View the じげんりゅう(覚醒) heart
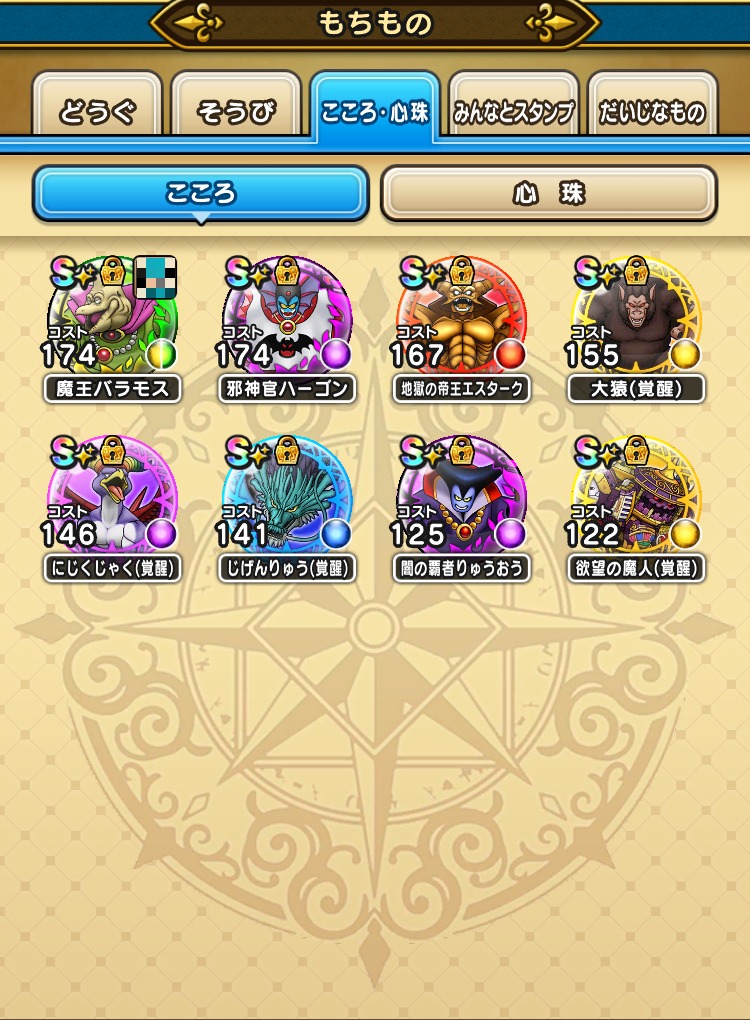 (286, 500)
